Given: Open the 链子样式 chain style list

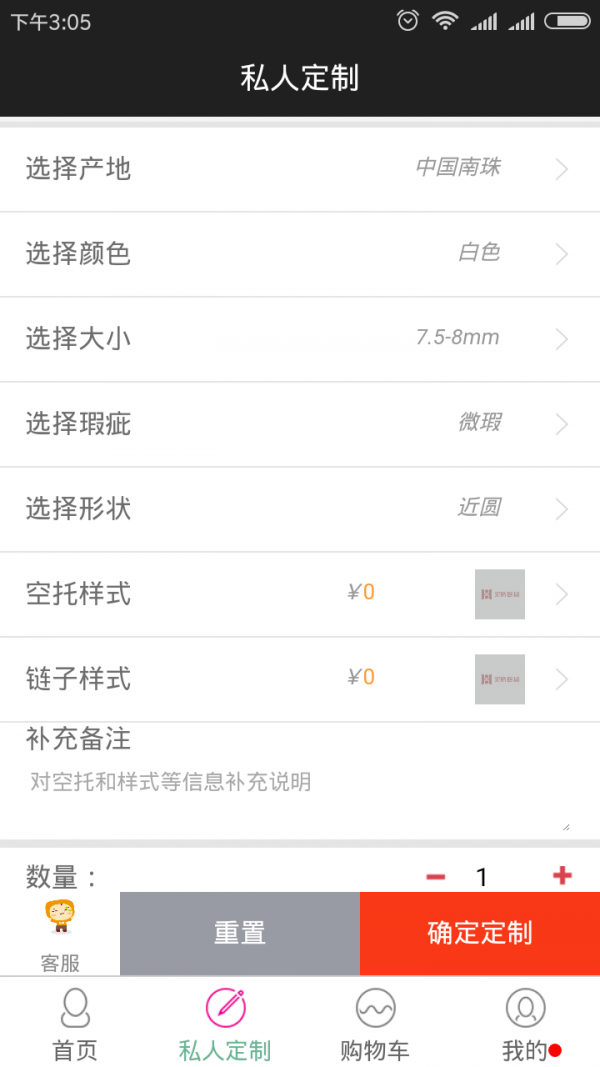Looking at the screenshot, I should (300, 679).
